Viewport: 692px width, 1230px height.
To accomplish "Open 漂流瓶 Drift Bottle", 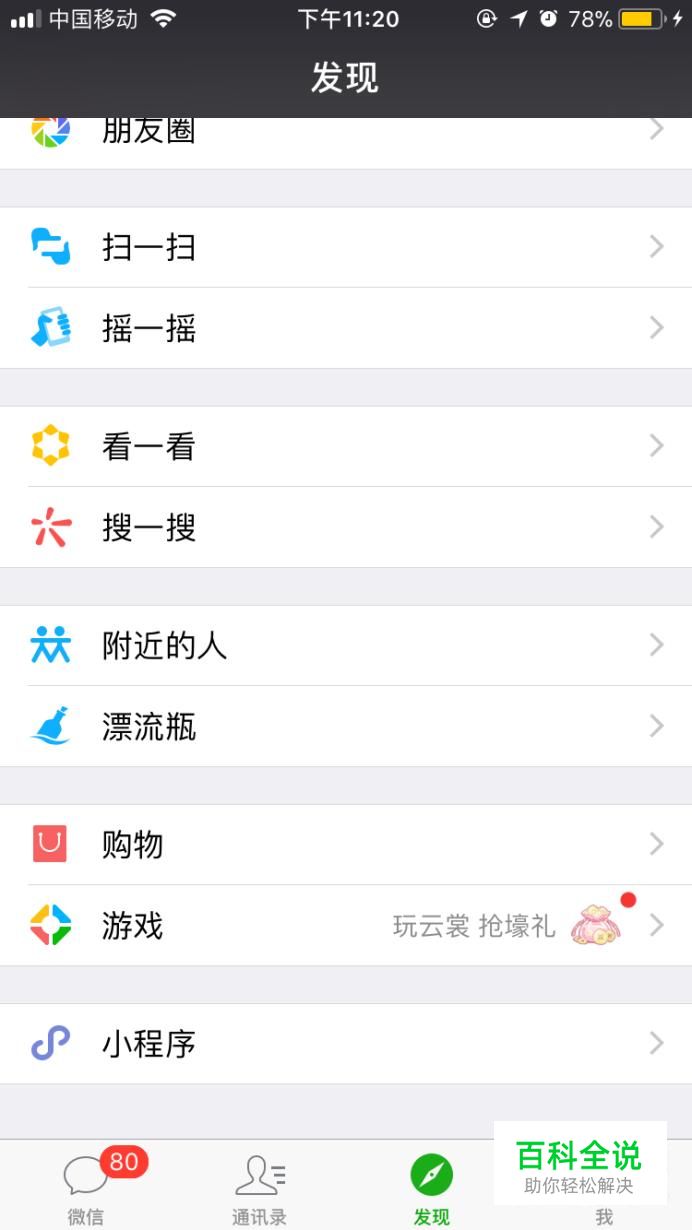I will coord(346,726).
